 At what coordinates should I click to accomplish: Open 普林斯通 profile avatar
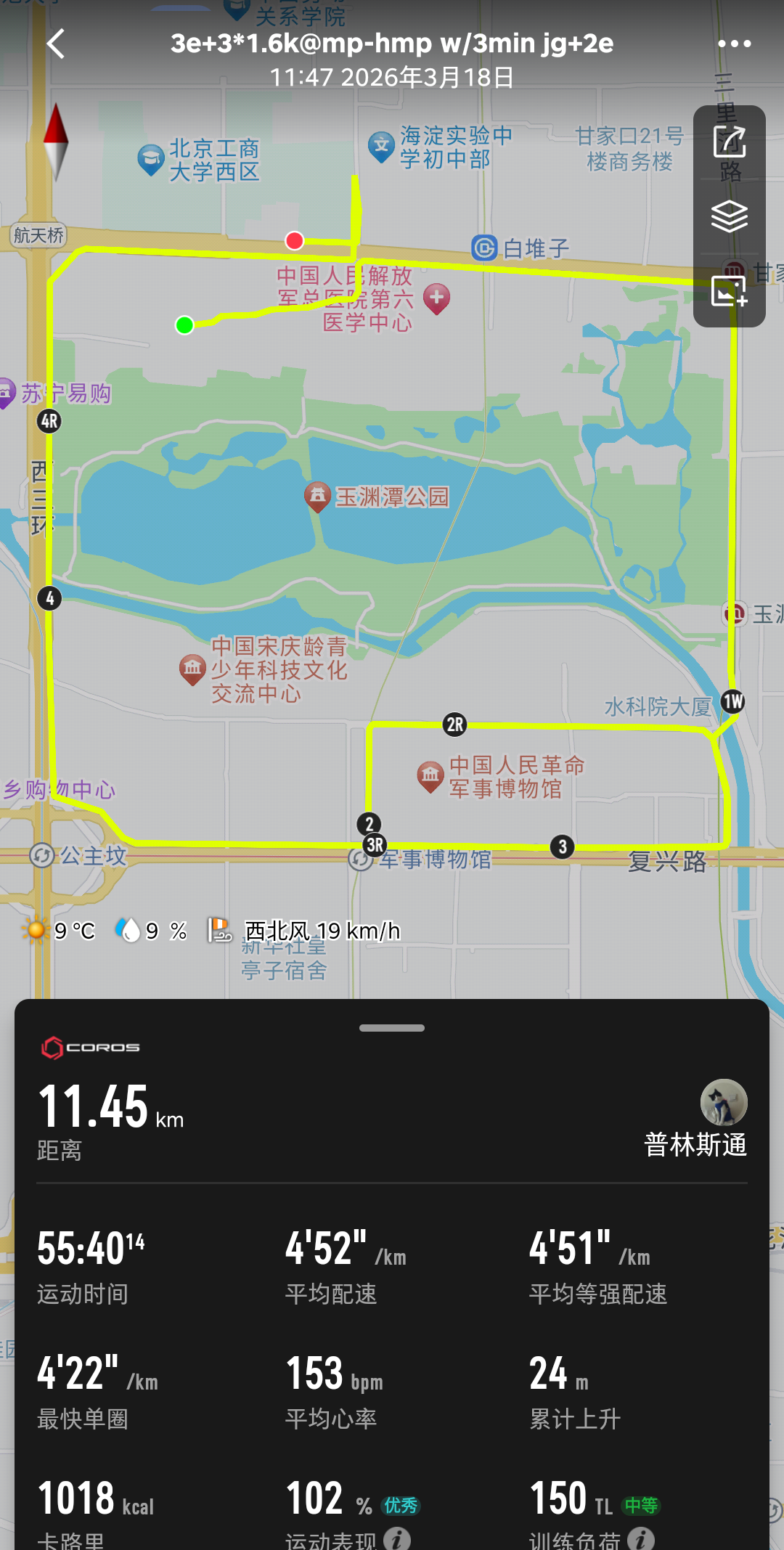click(x=724, y=1102)
